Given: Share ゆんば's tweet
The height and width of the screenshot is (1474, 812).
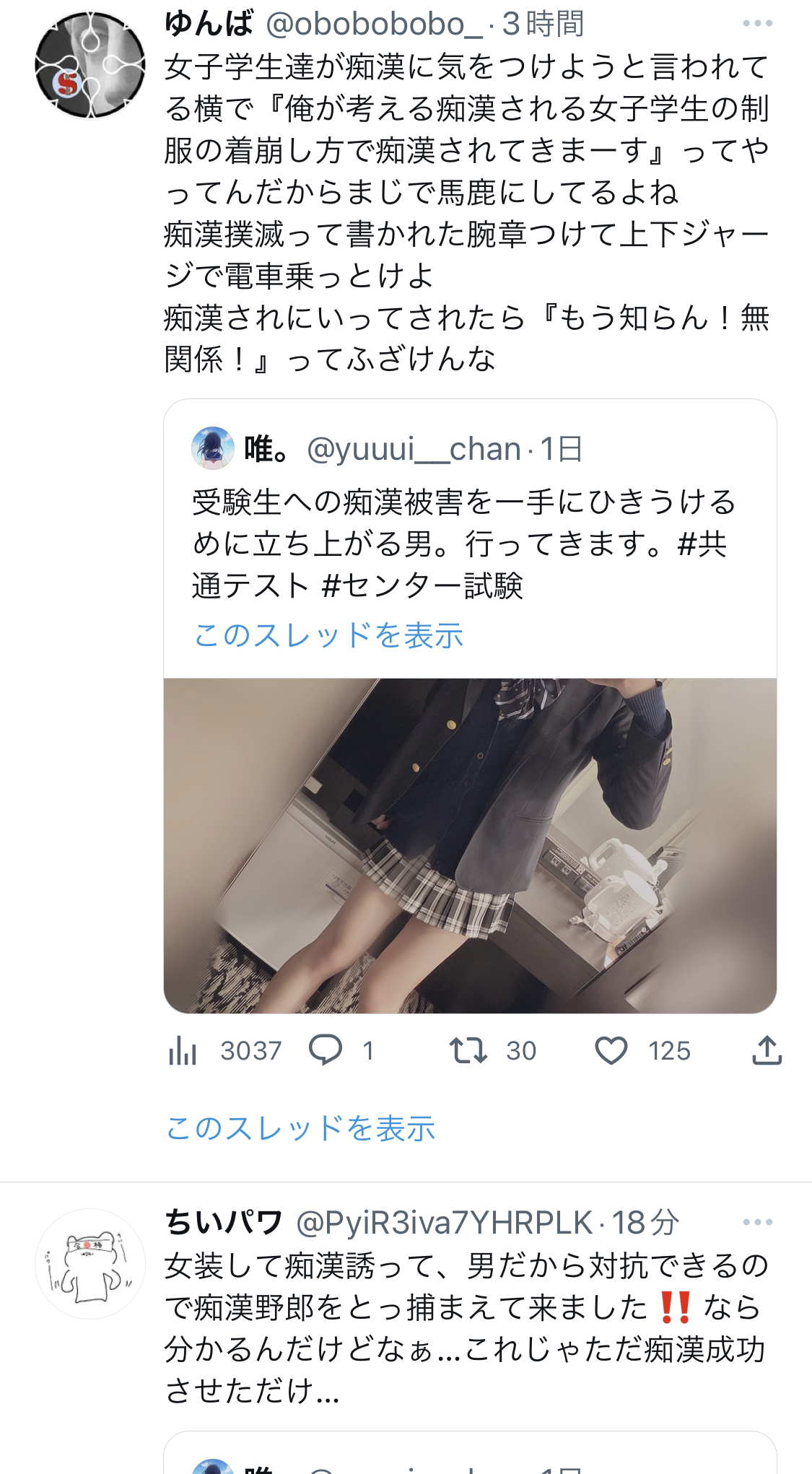Looking at the screenshot, I should point(767,1050).
